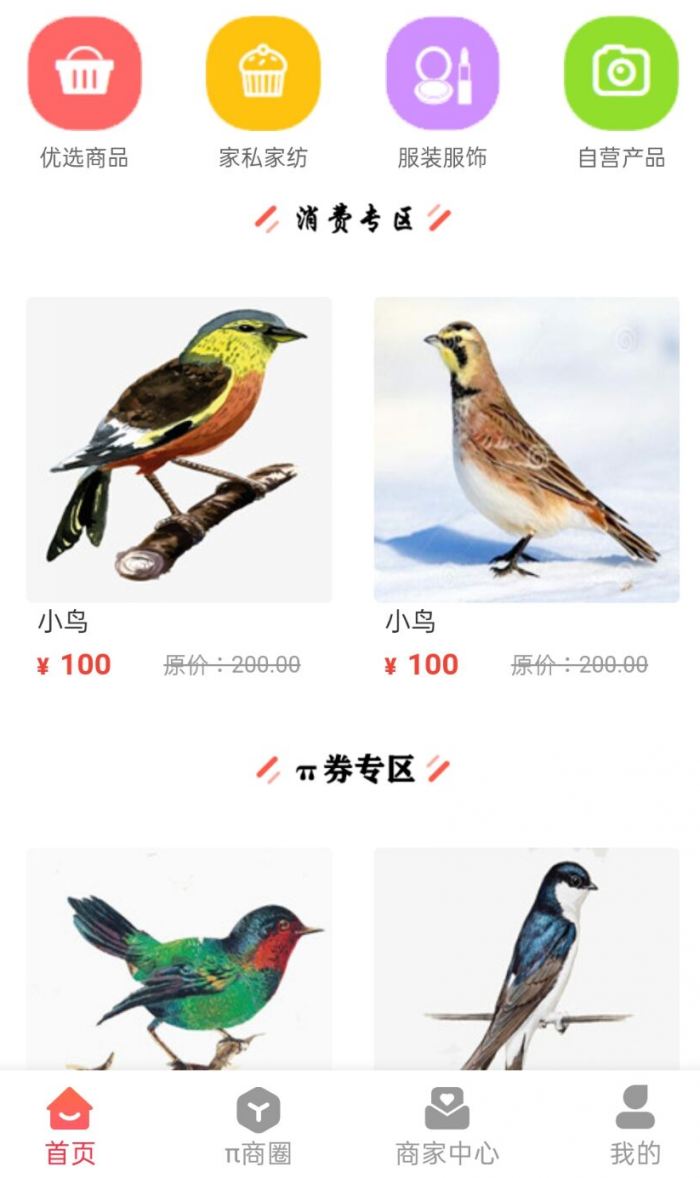Switch to the 我的 tab
Viewport: 700px width, 1178px height.
point(635,1126)
